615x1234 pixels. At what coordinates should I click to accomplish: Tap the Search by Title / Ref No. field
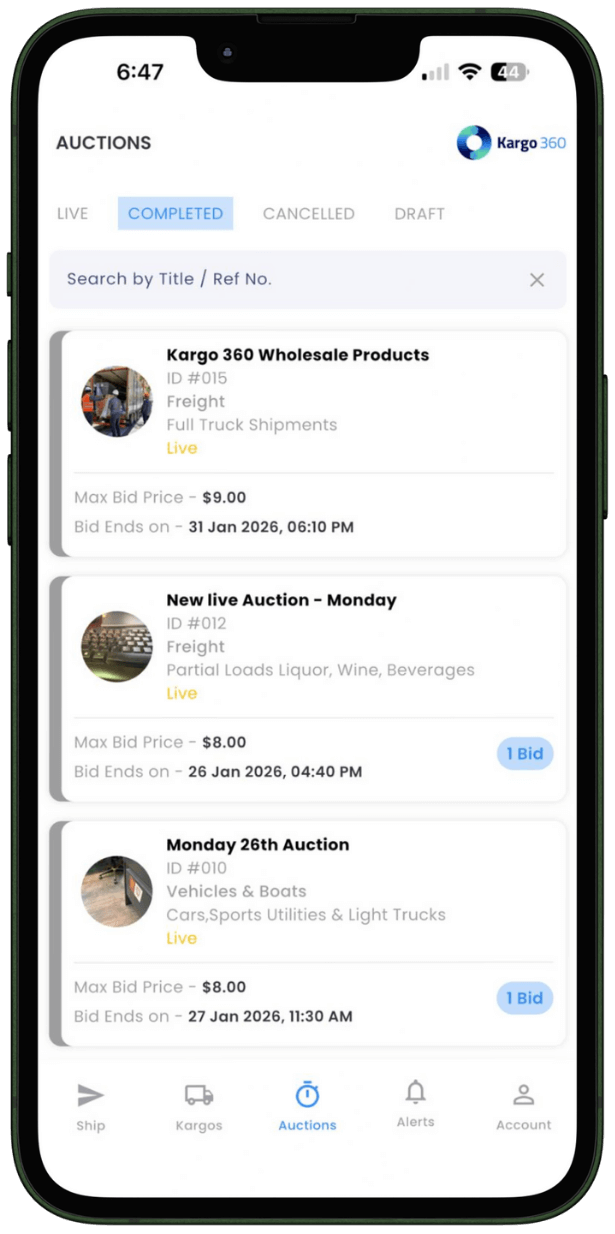point(280,279)
